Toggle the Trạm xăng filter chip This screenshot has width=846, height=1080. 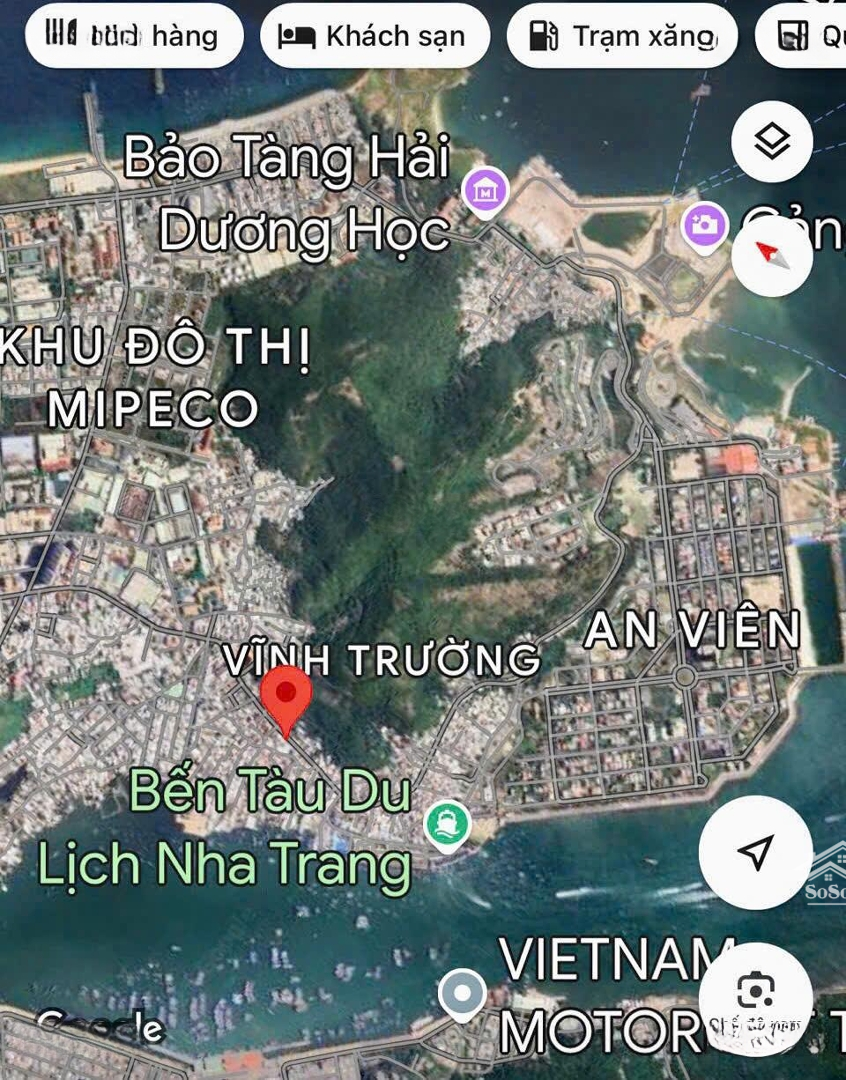(x=622, y=36)
